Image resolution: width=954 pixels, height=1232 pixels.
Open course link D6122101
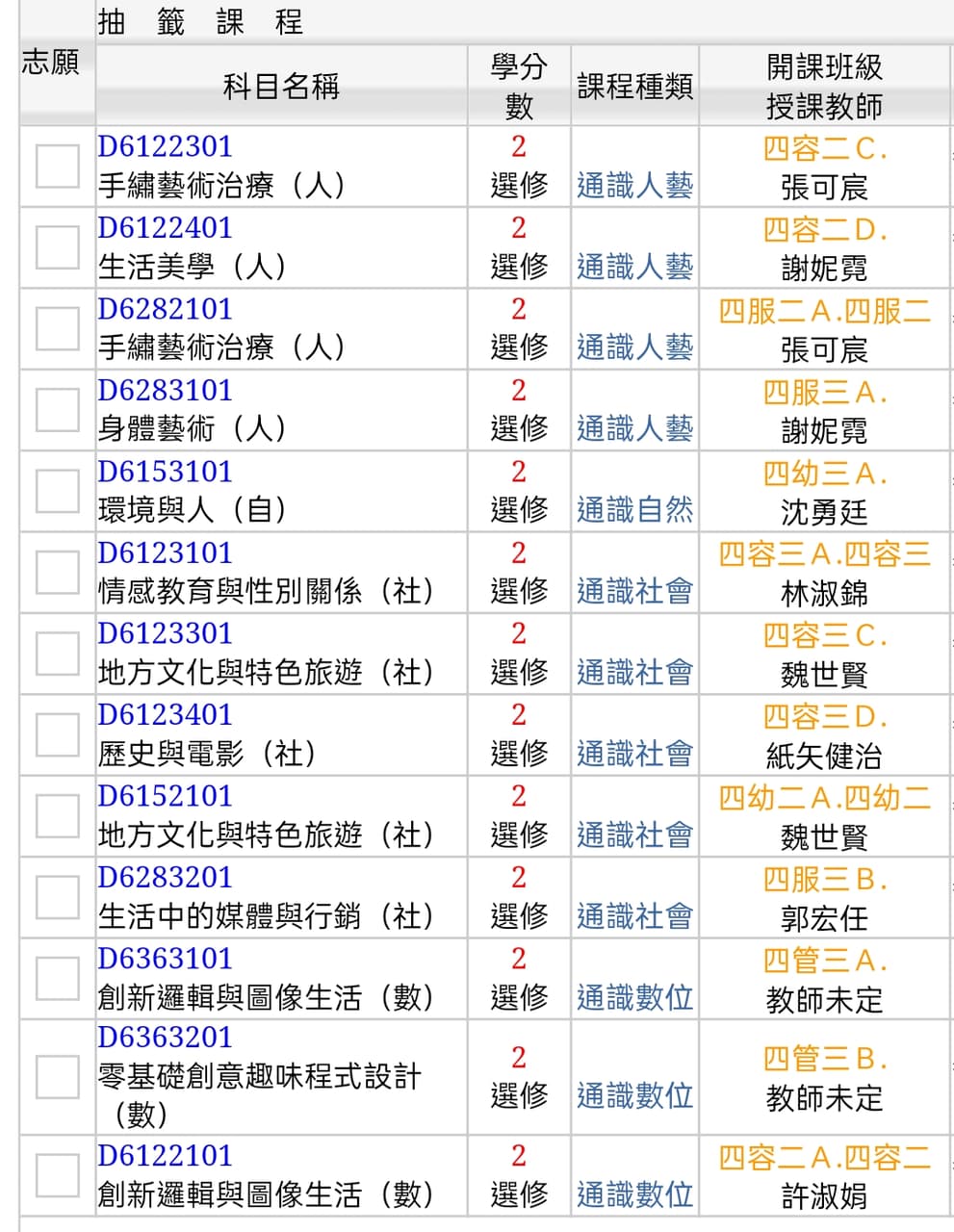(x=165, y=1156)
